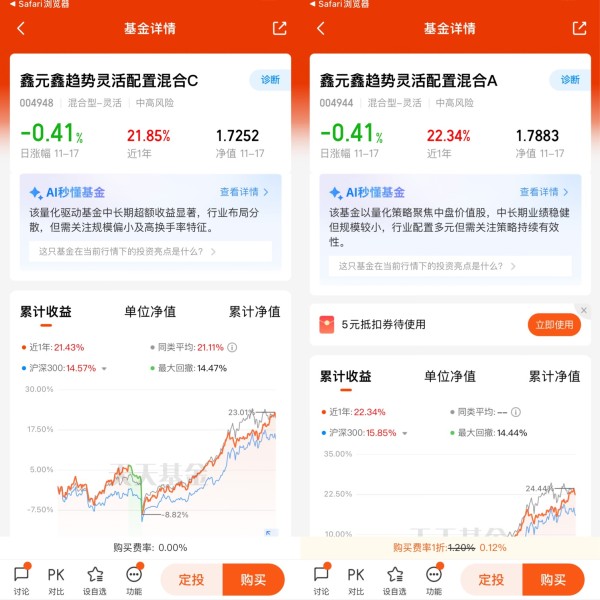The width and height of the screenshot is (600, 600).
Task: Tap the info icon beside 同类平均 21.11%
Action: point(232,348)
